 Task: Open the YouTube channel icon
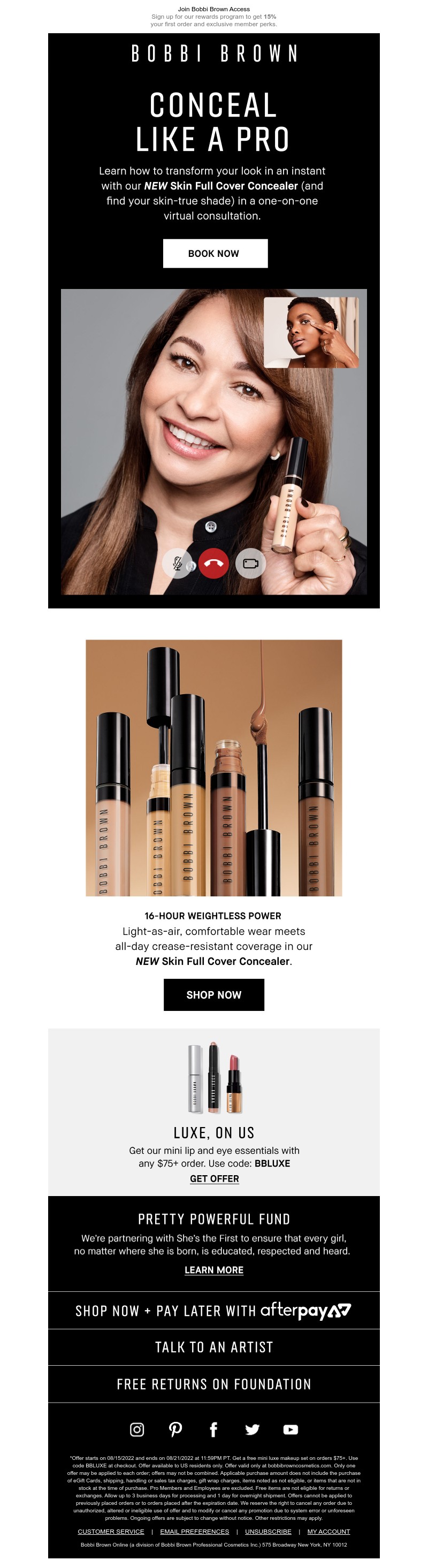coord(291,1429)
